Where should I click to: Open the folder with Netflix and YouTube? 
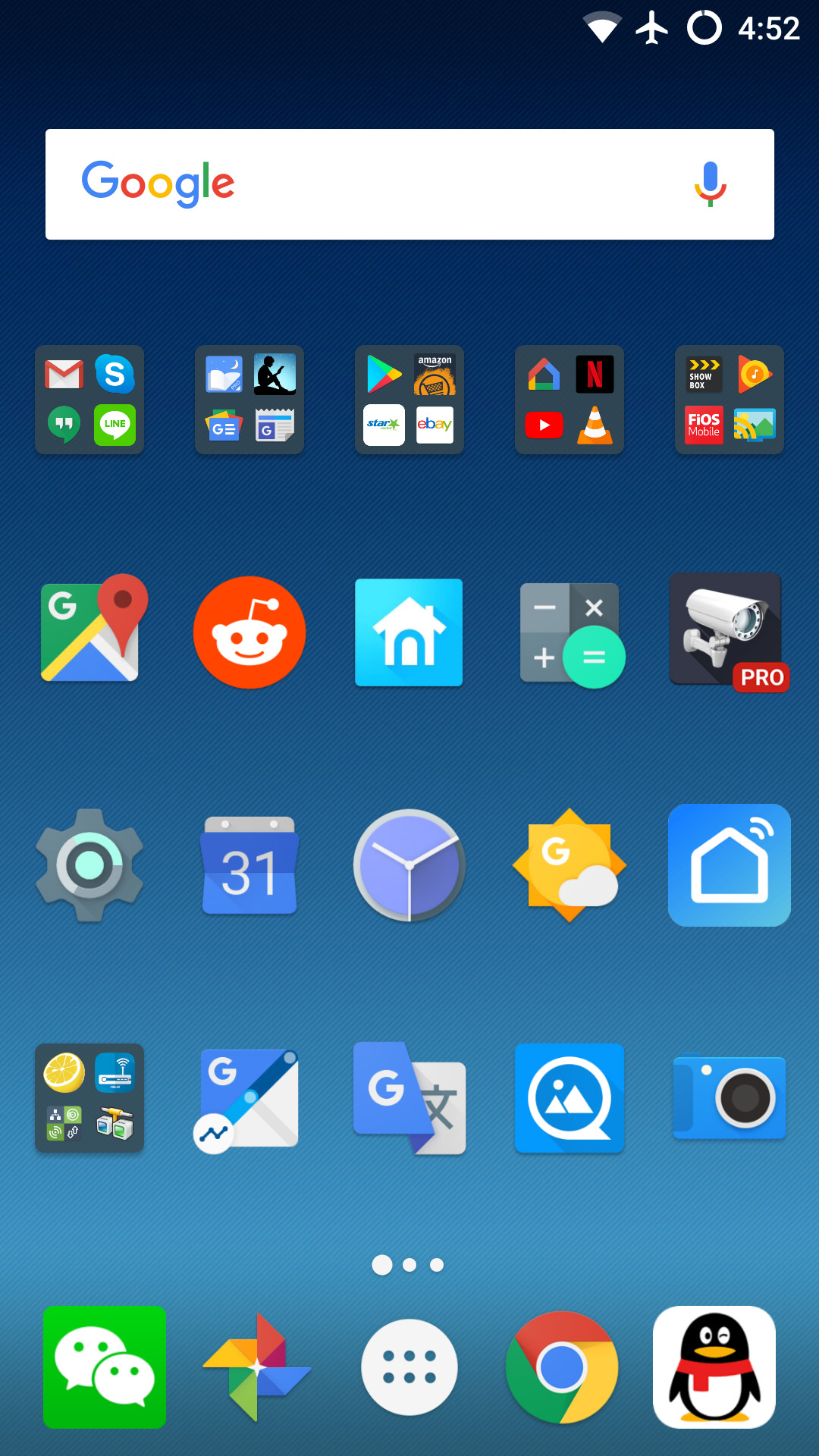tap(570, 400)
